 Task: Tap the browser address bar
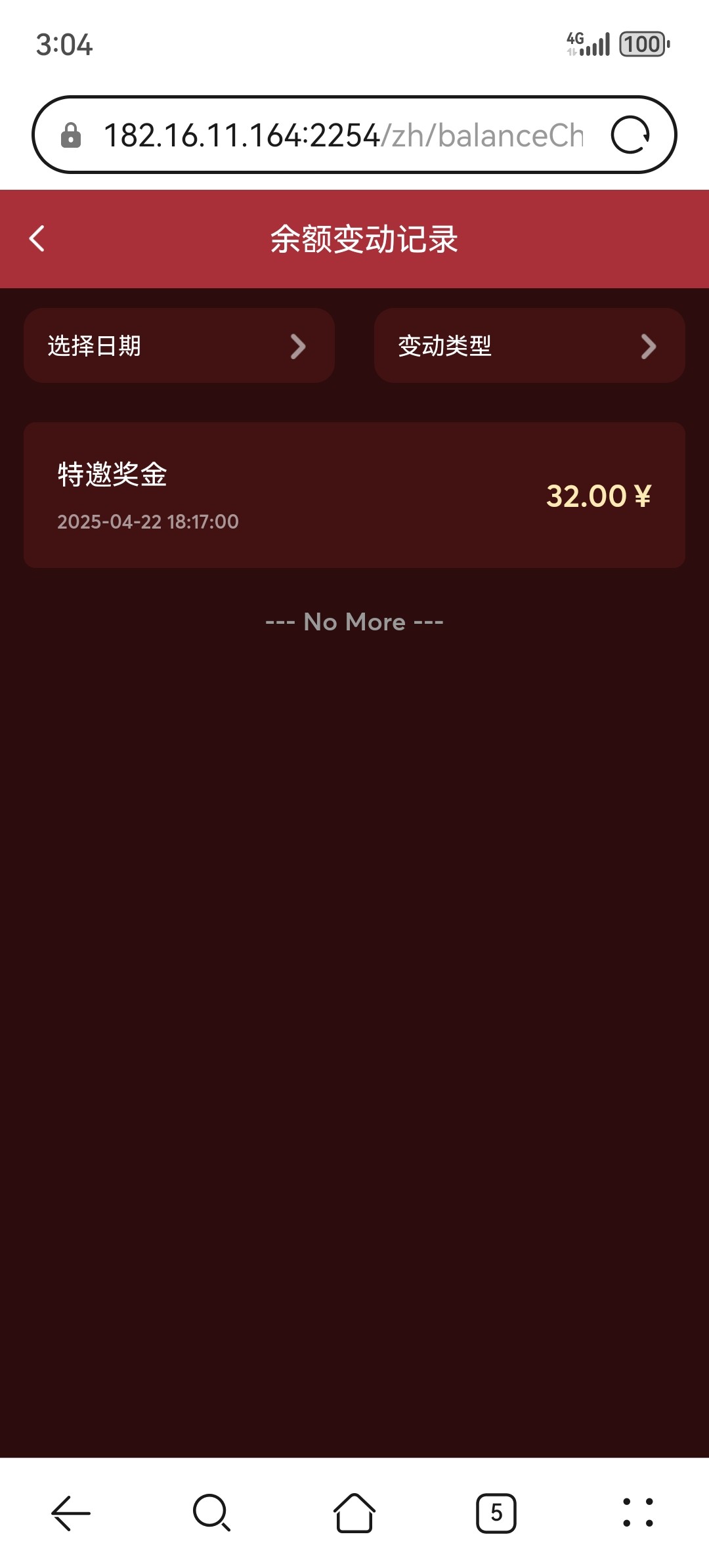(341, 135)
